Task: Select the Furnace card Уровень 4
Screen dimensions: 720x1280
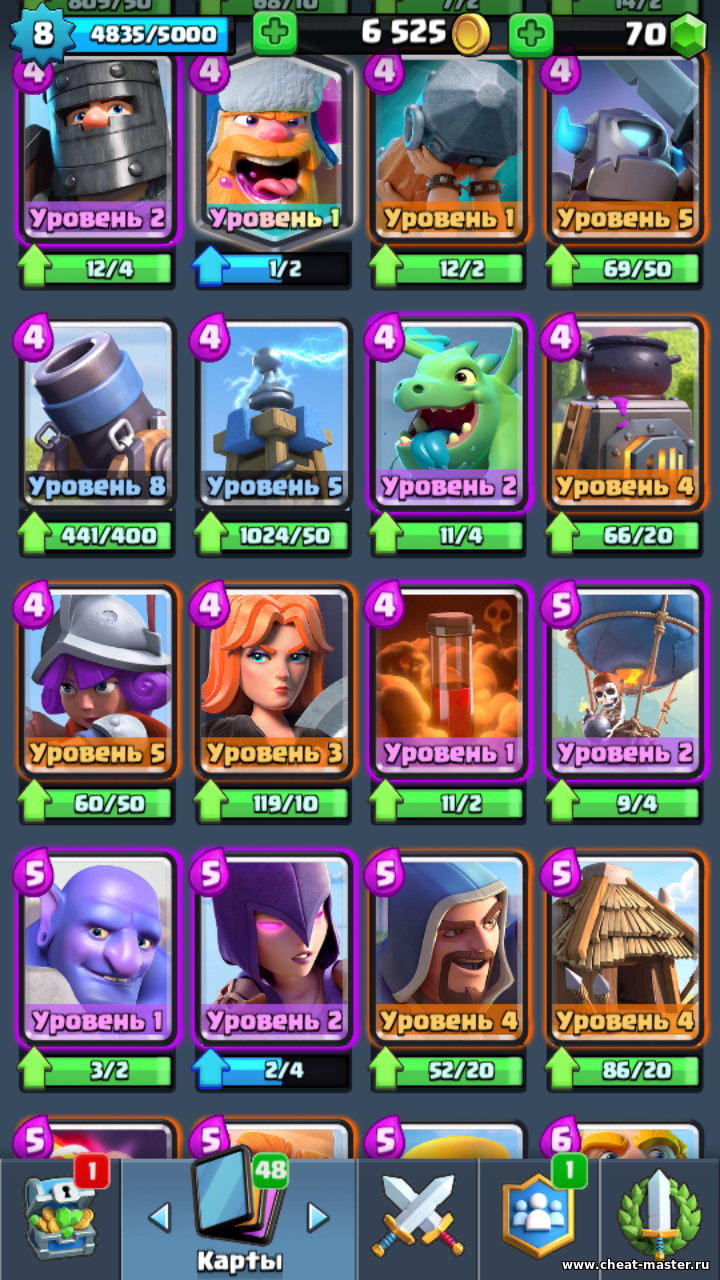Action: coord(624,415)
